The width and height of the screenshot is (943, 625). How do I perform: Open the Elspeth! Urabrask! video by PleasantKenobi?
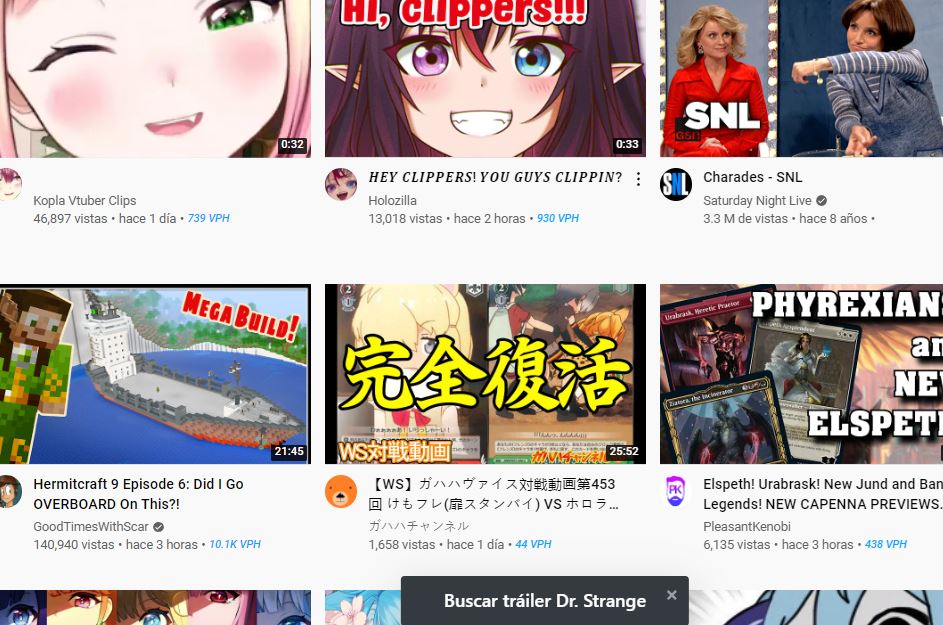coord(800,373)
